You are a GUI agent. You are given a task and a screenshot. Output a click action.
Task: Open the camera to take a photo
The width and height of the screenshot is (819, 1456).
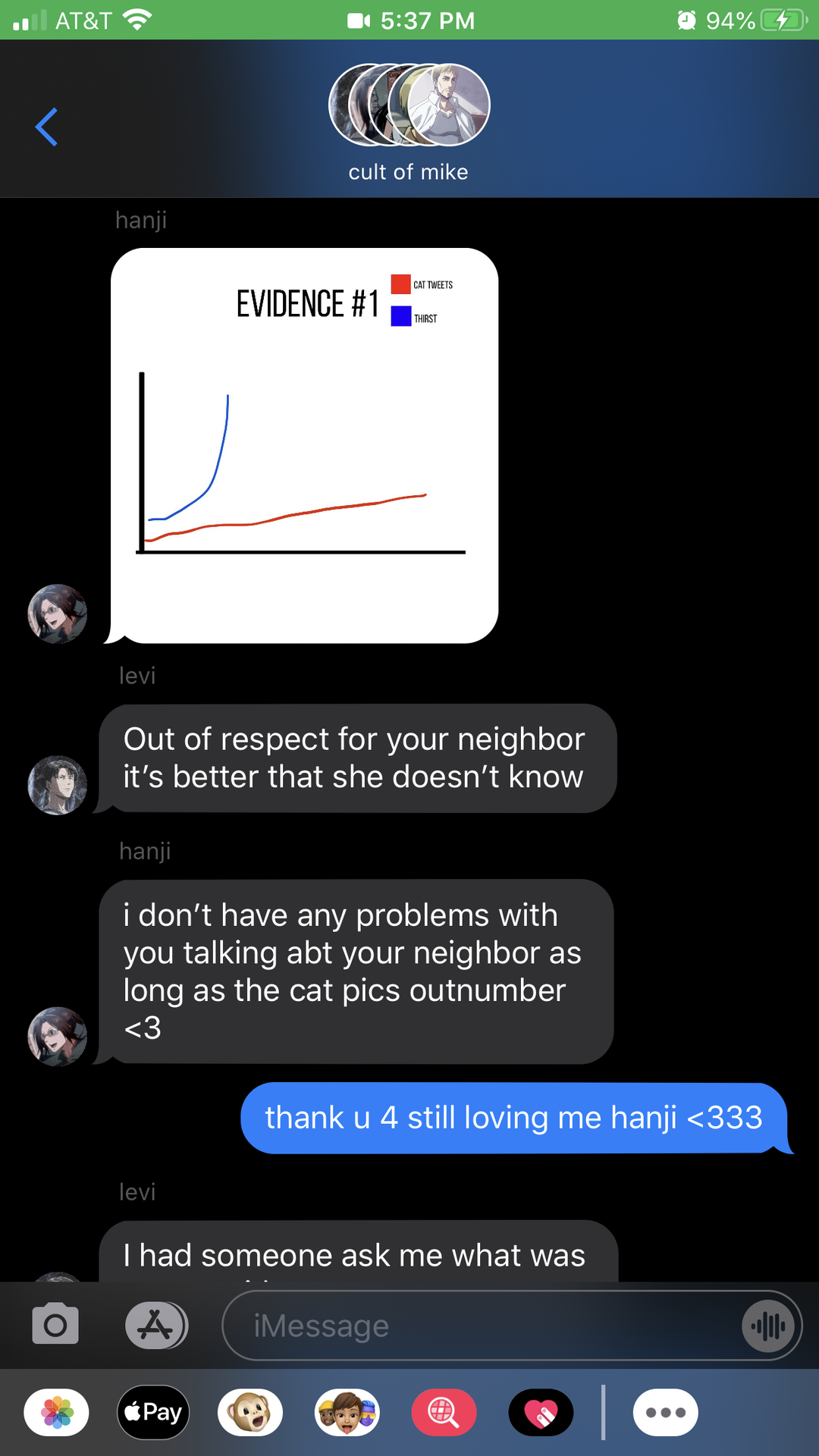click(x=55, y=1325)
